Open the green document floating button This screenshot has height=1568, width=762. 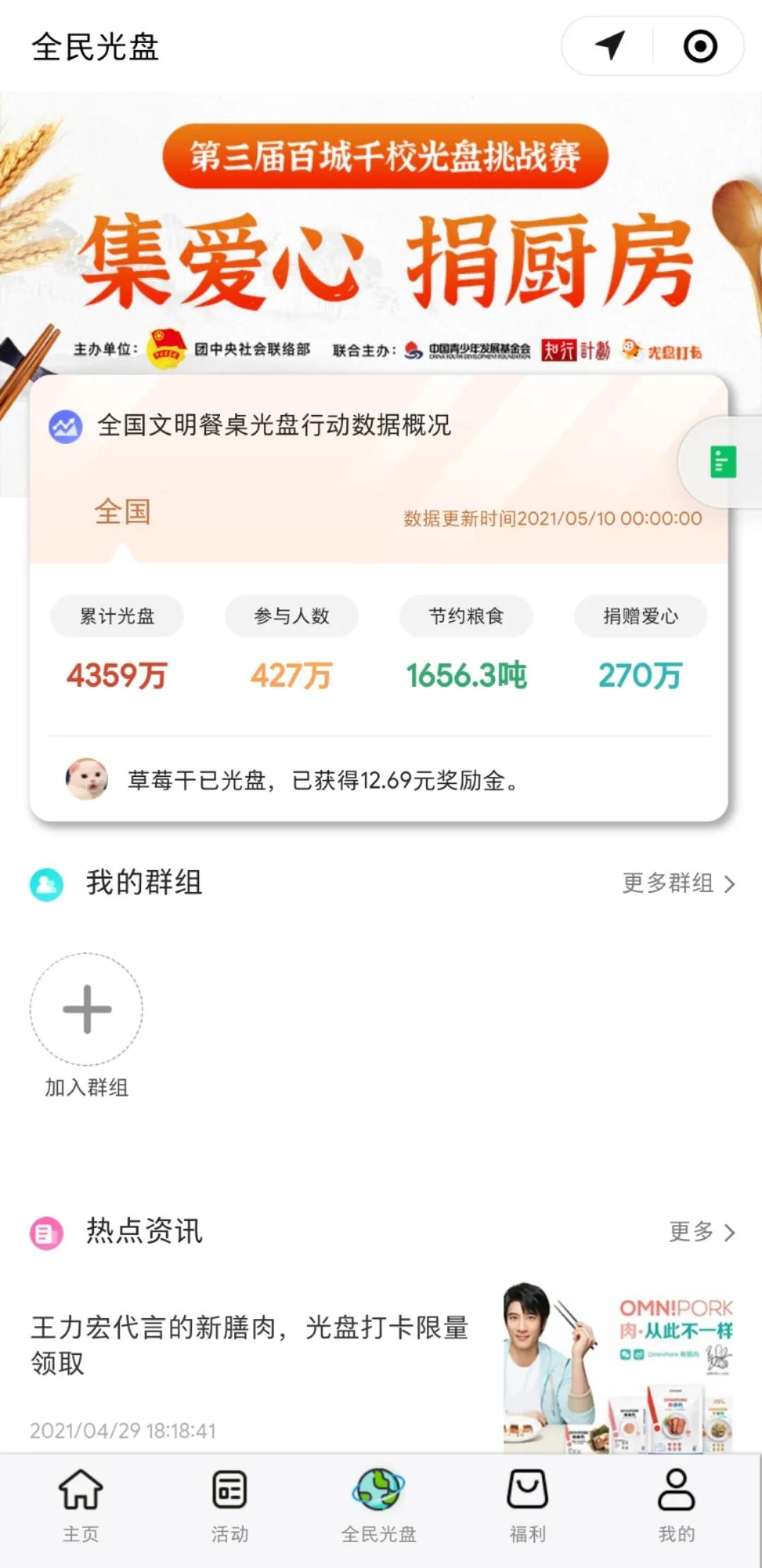[722, 462]
